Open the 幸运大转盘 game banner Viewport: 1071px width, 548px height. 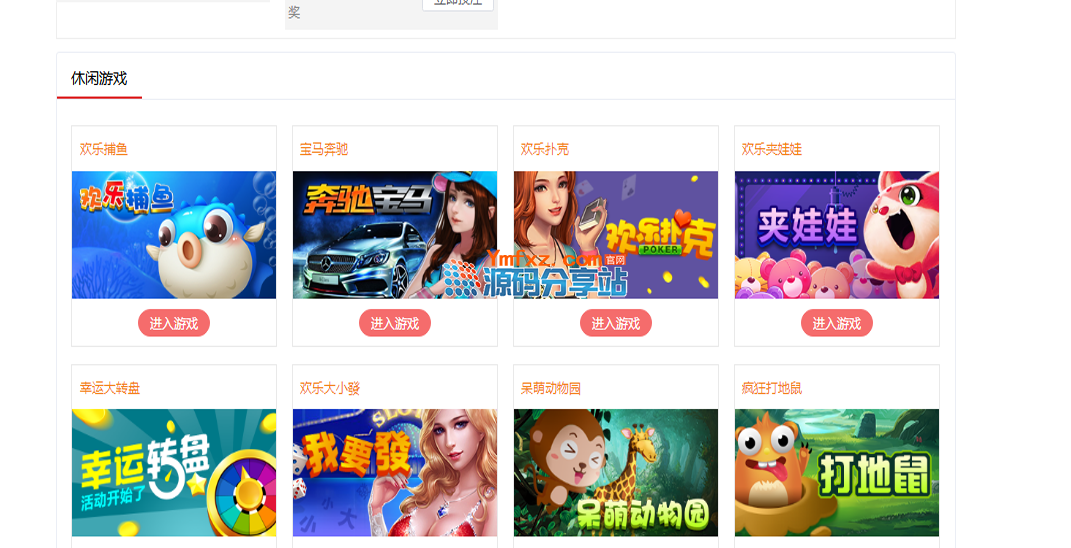(174, 472)
